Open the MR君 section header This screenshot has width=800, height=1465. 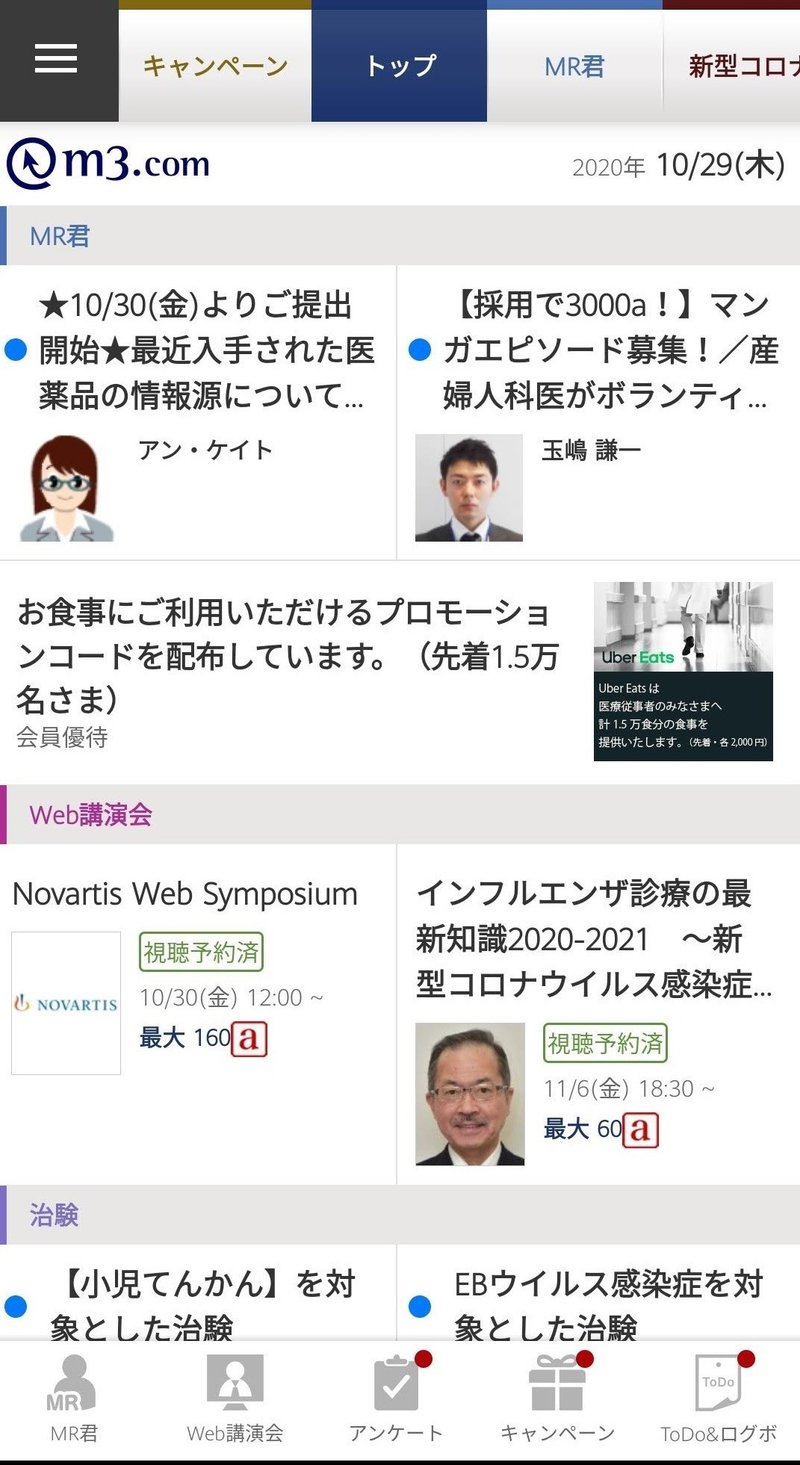pyautogui.click(x=400, y=236)
